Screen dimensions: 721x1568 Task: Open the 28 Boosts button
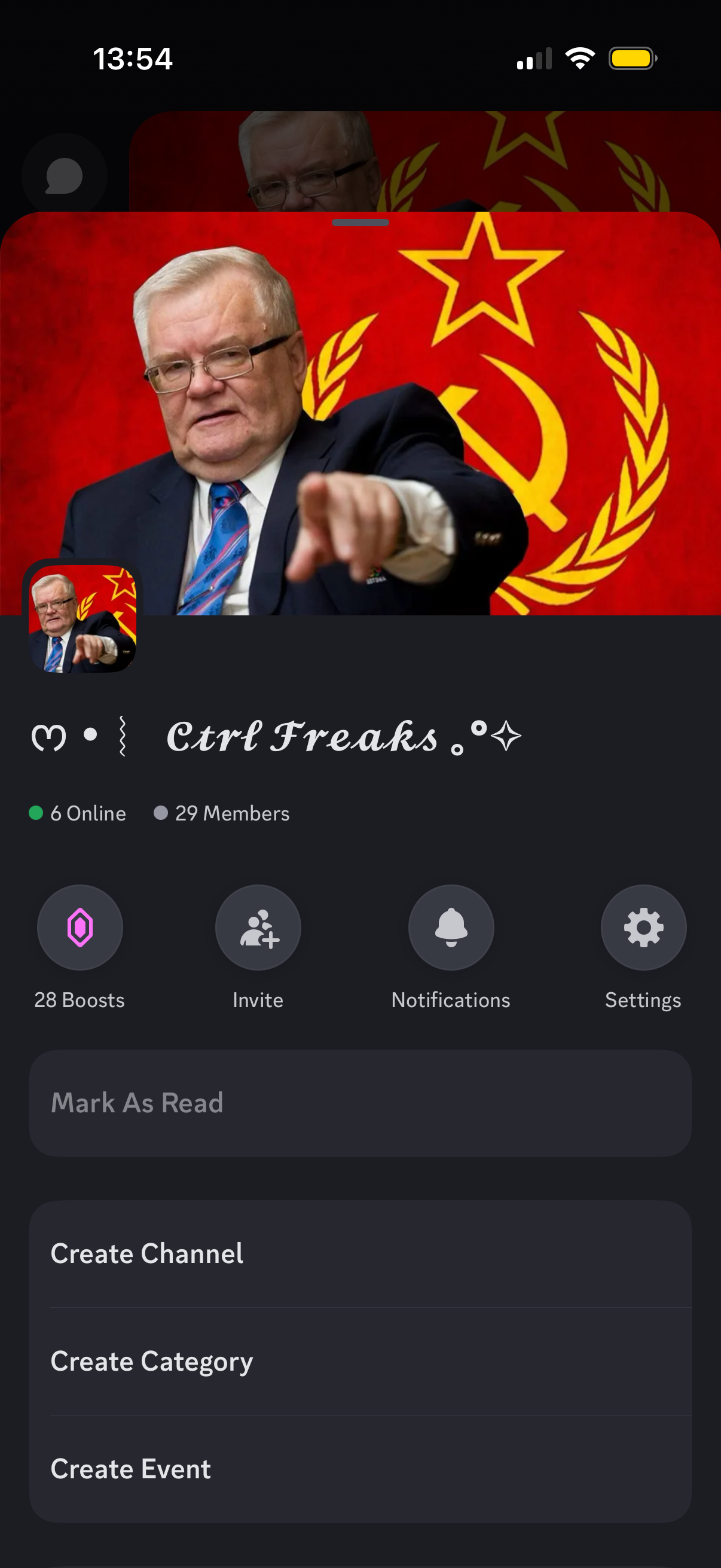[x=80, y=927]
